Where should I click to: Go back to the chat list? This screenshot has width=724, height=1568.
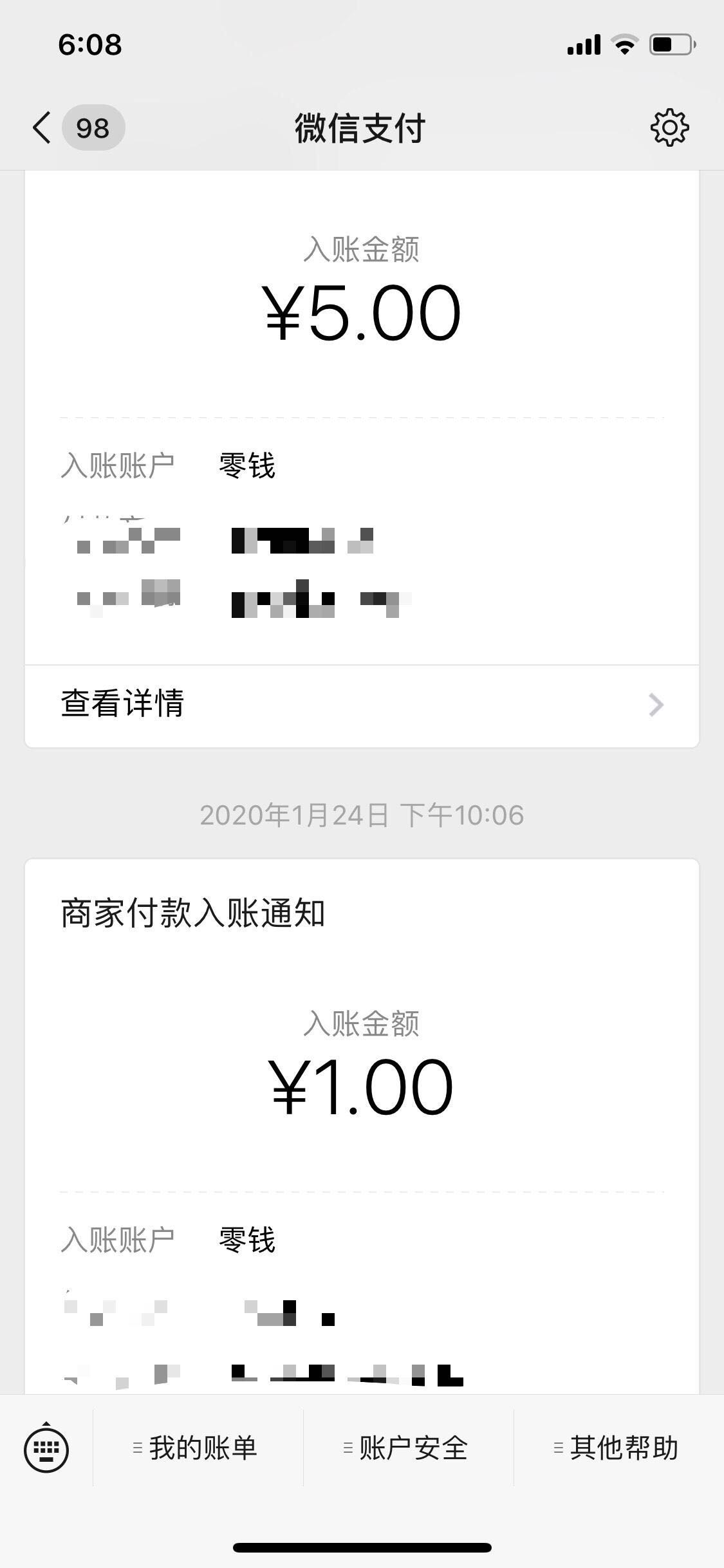[x=77, y=127]
